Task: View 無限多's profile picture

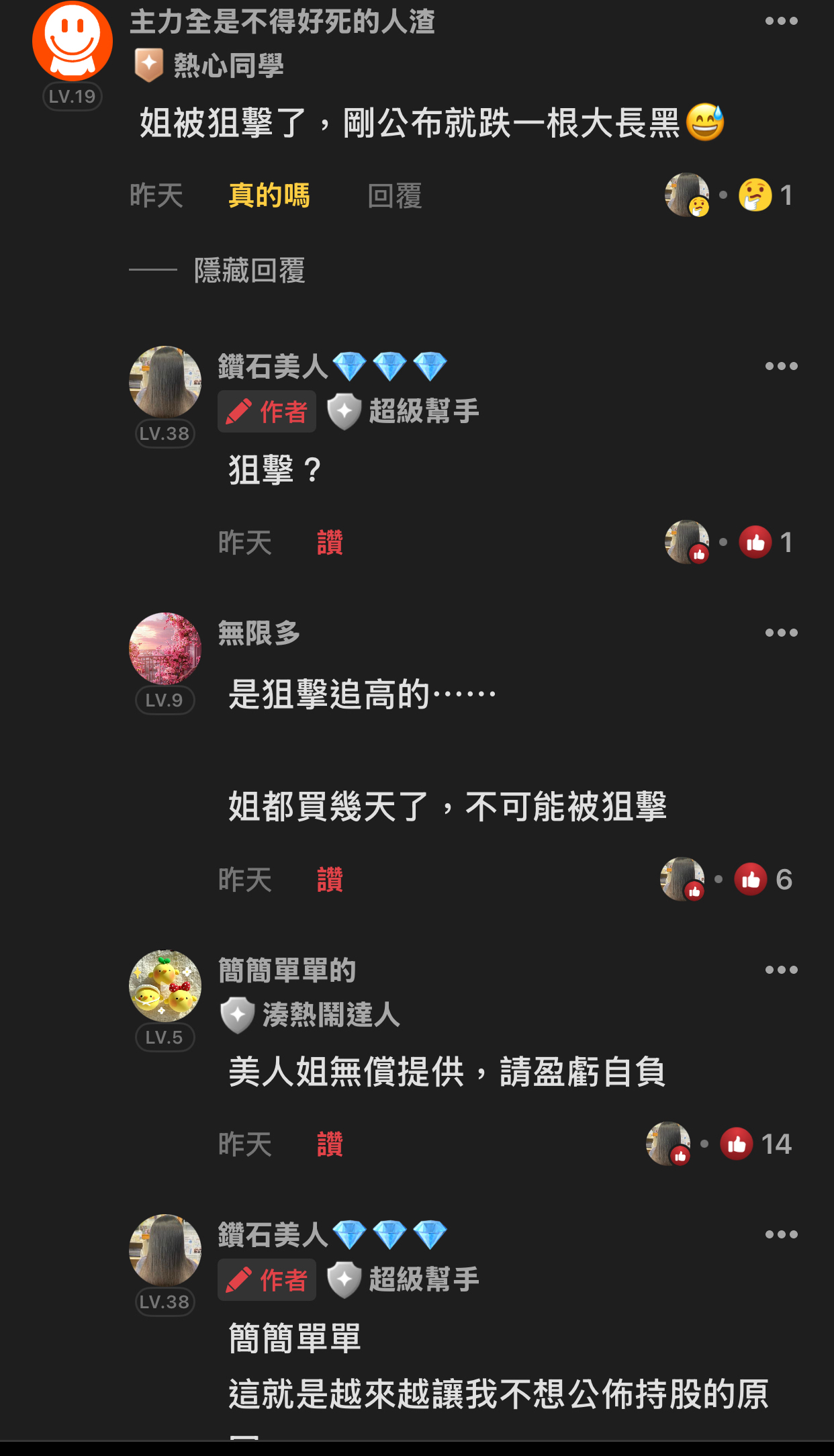Action: [x=165, y=649]
